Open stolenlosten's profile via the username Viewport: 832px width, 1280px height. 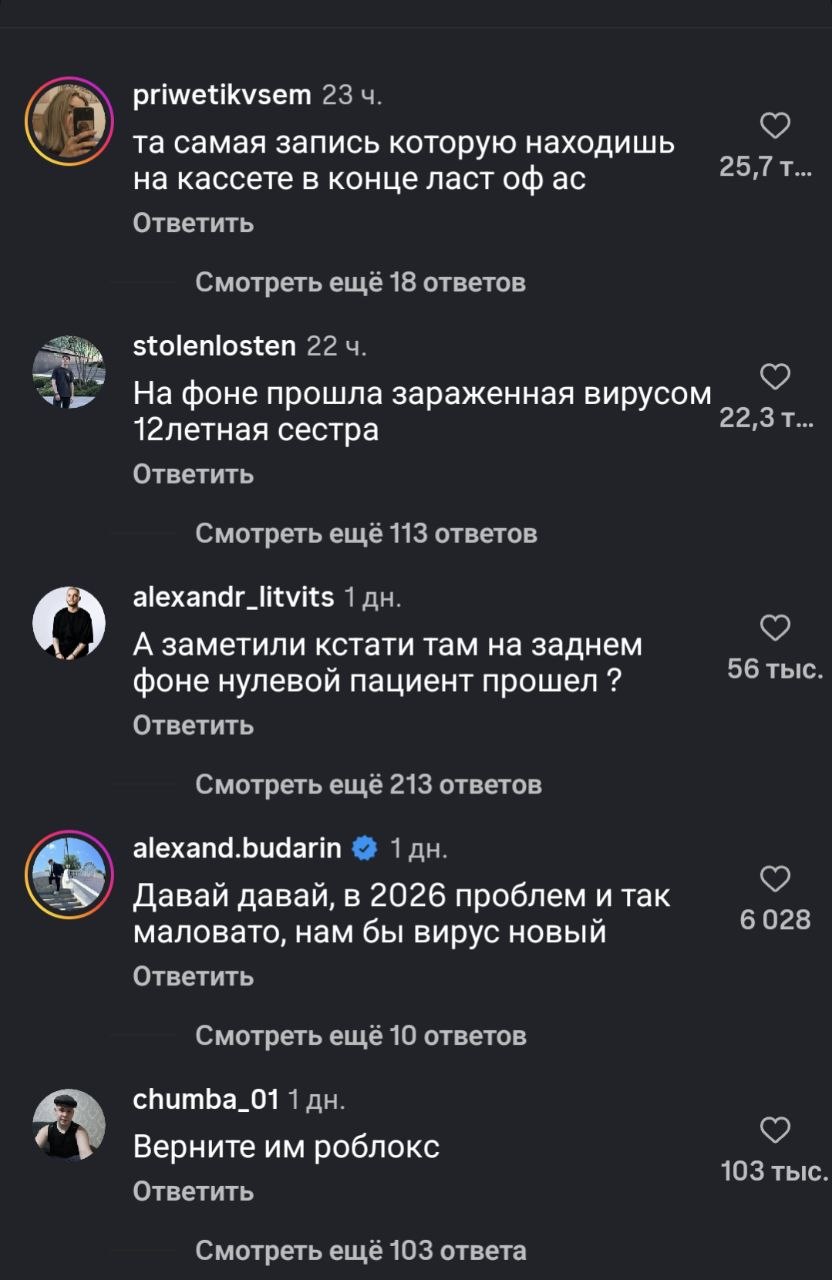click(x=215, y=346)
